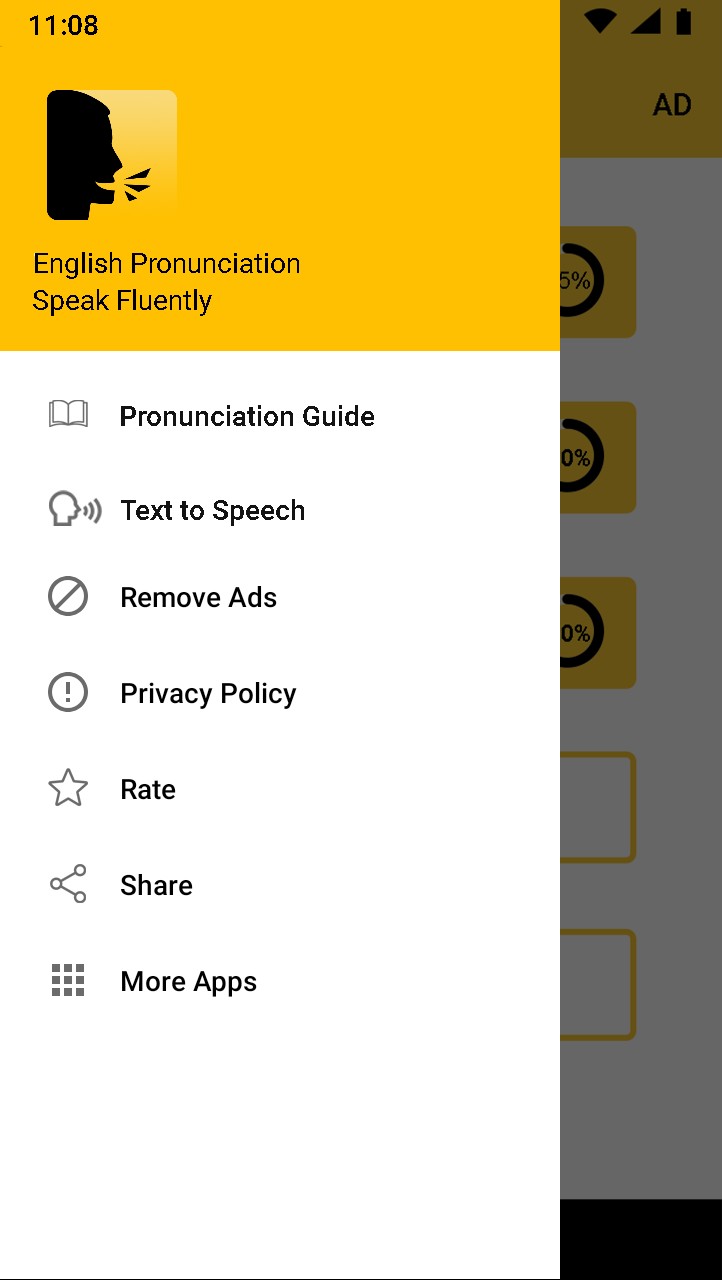Share the app with others

coord(156,886)
